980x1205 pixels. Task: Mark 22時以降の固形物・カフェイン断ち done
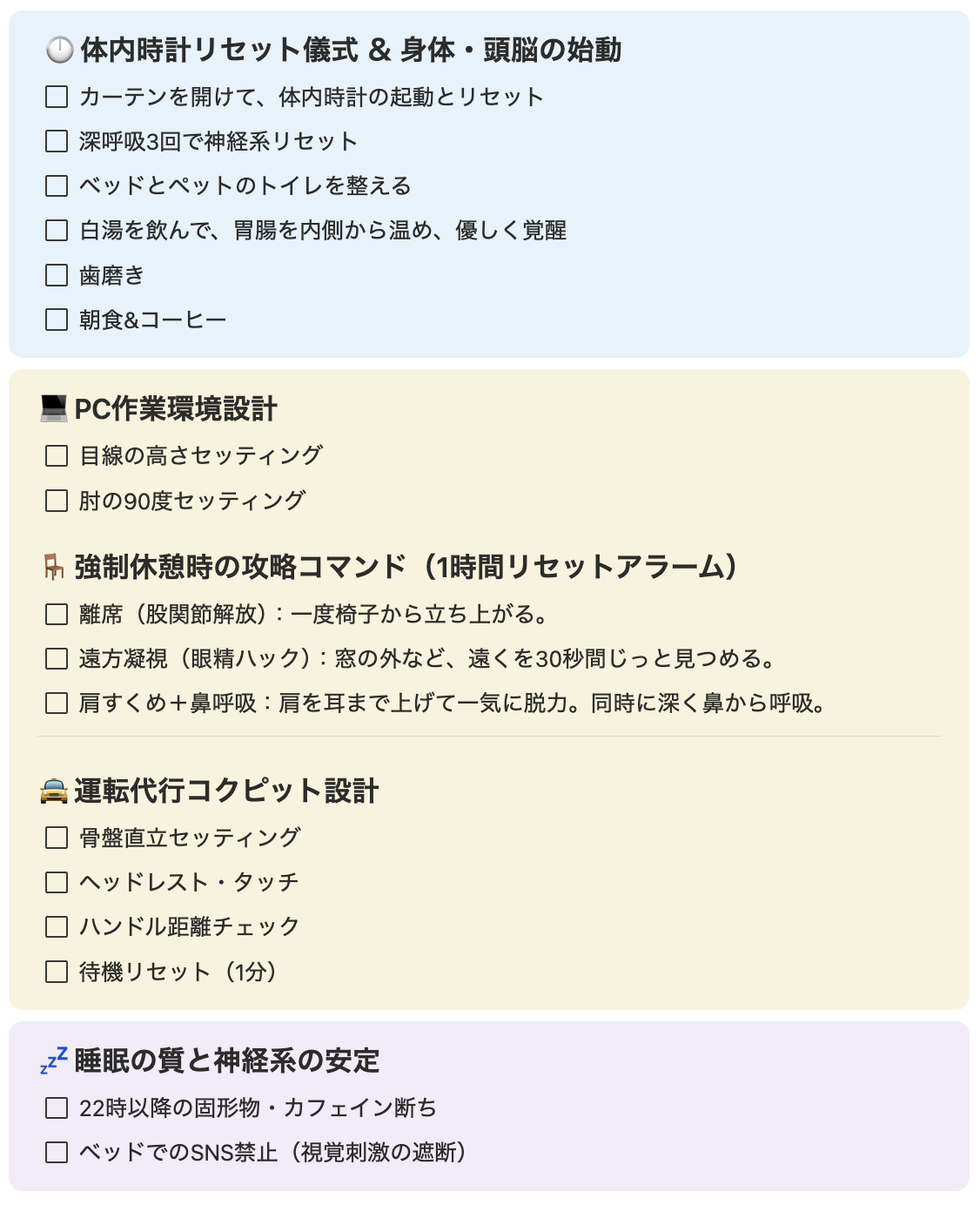(x=57, y=1107)
